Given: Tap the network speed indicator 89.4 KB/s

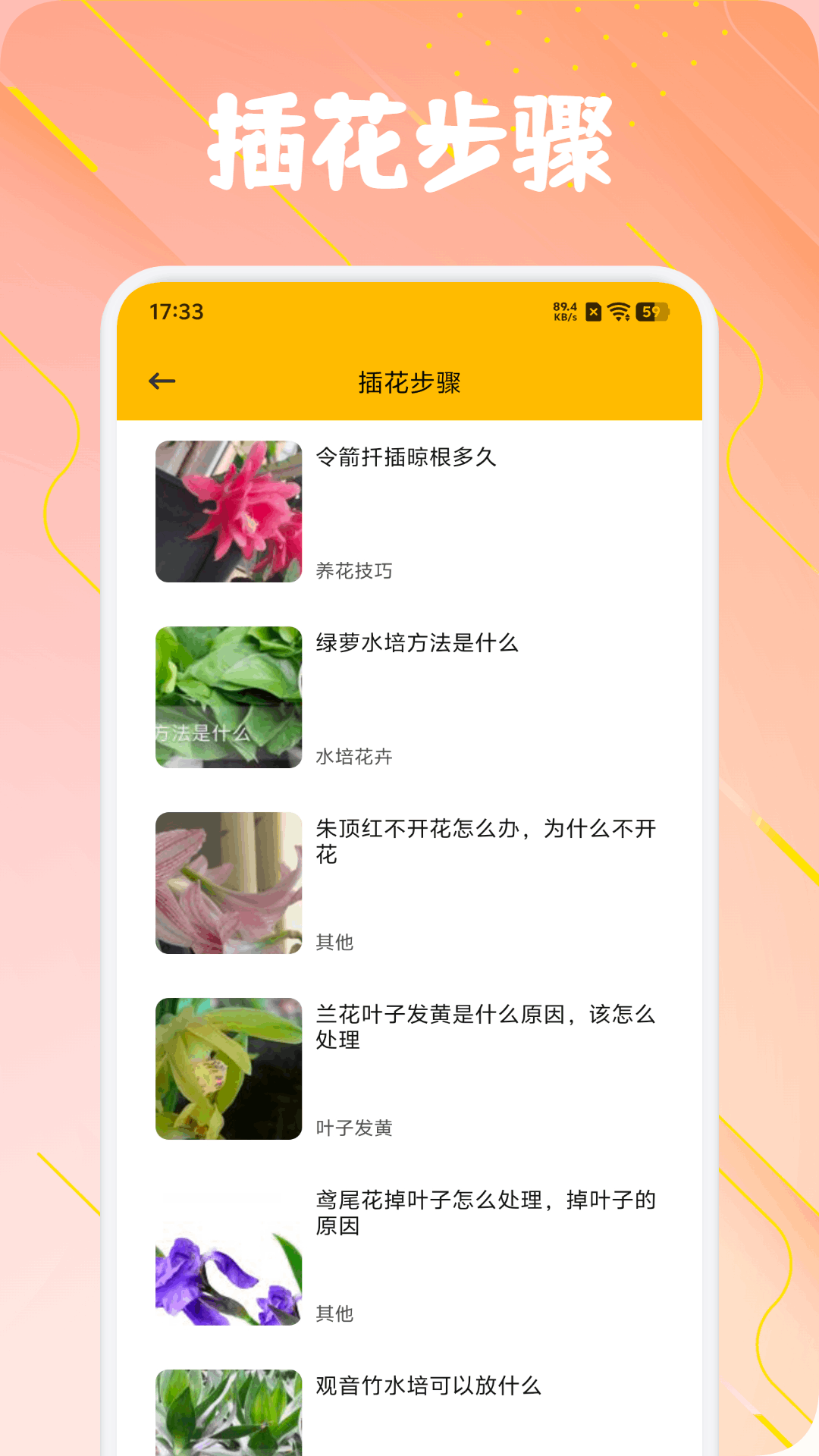Looking at the screenshot, I should tap(564, 311).
